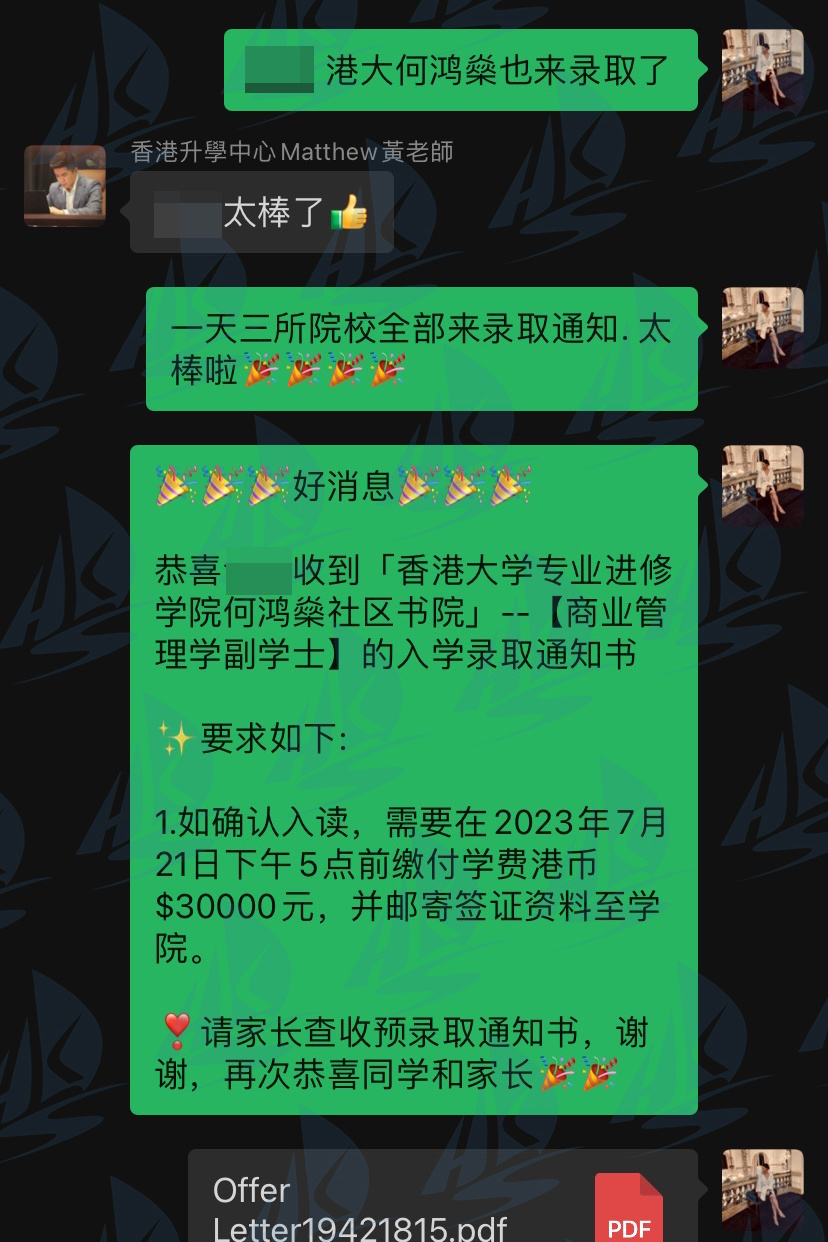Screen dimensions: 828x1242
Task: Tap sender avatar beside the 好消息 message
Action: click(x=762, y=486)
